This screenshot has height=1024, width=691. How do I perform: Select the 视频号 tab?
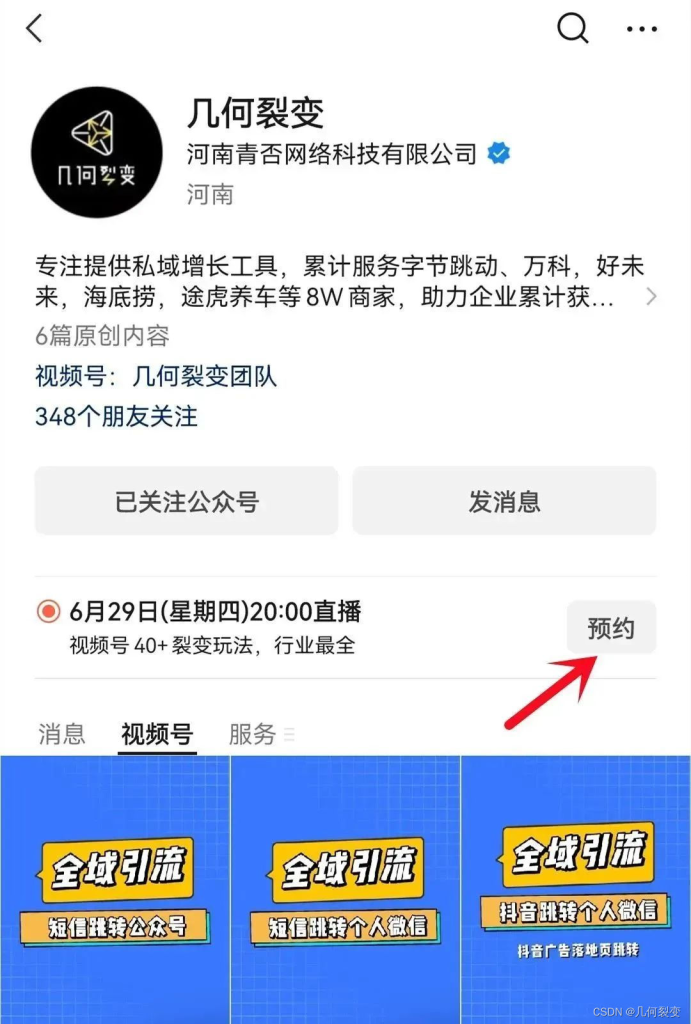point(157,734)
